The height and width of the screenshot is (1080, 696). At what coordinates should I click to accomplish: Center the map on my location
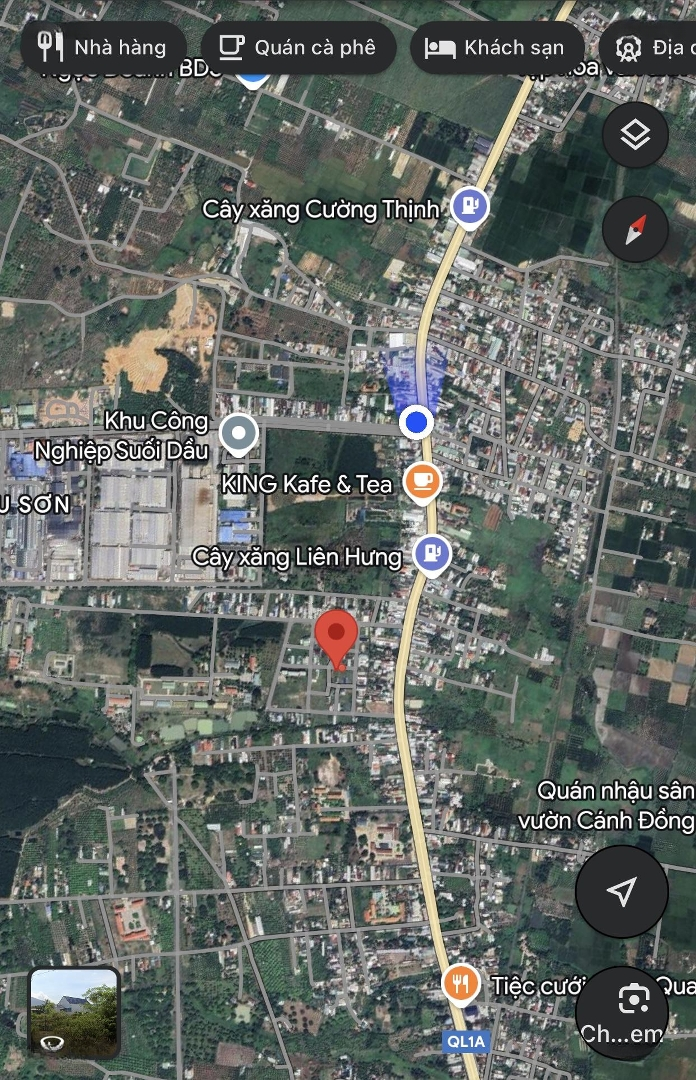pyautogui.click(x=622, y=891)
